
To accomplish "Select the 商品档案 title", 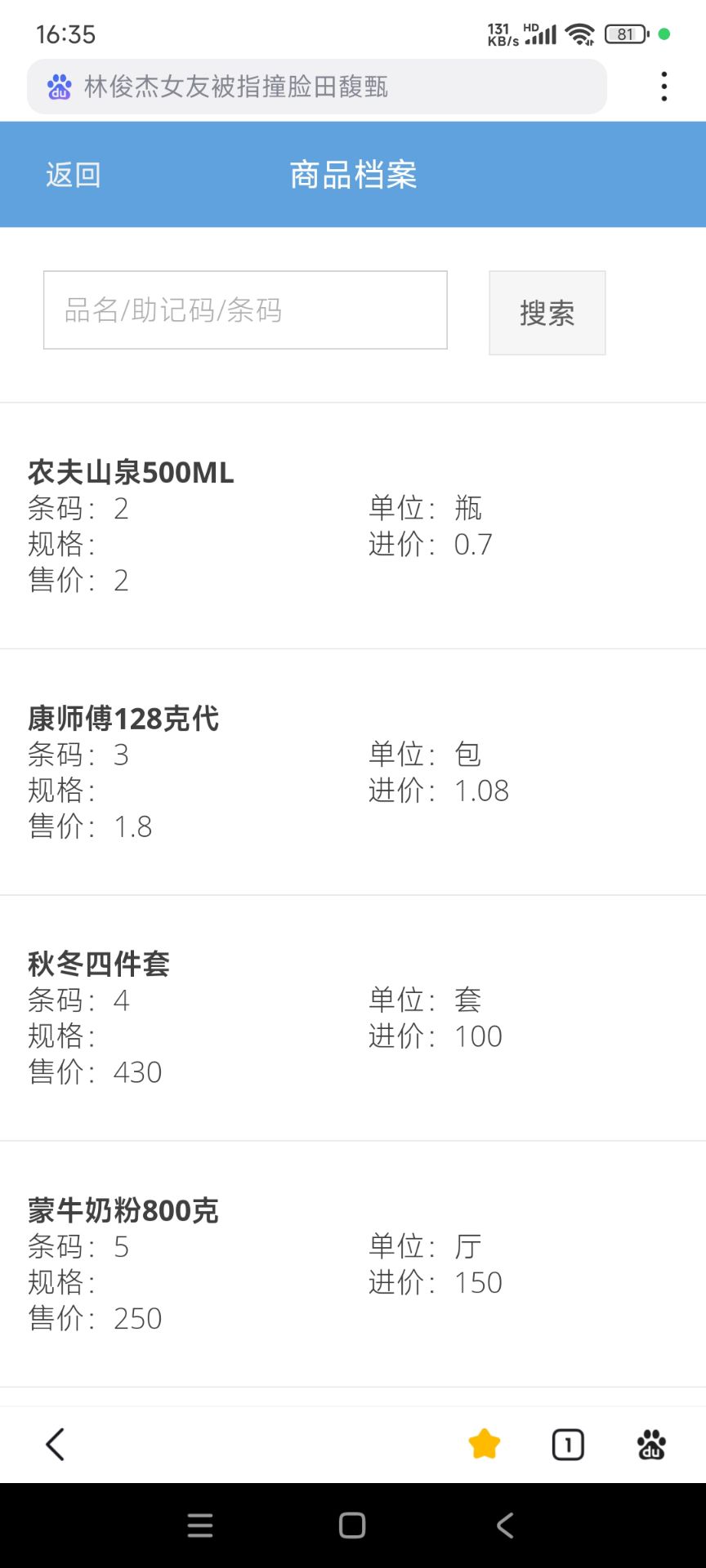I will tap(352, 174).
